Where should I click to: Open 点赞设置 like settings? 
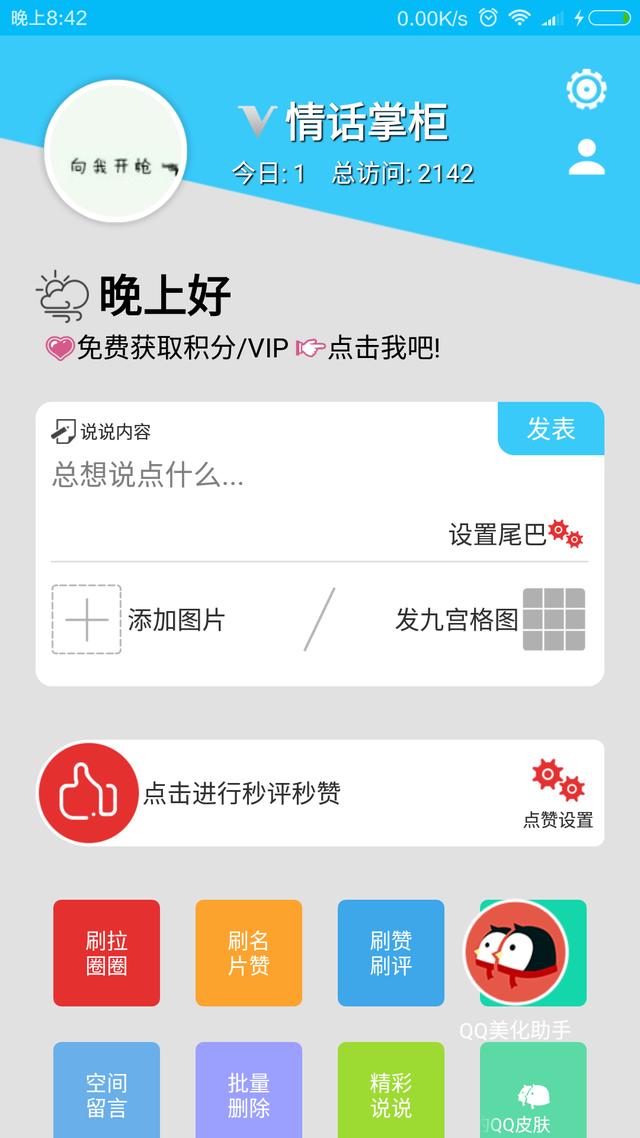[x=558, y=795]
